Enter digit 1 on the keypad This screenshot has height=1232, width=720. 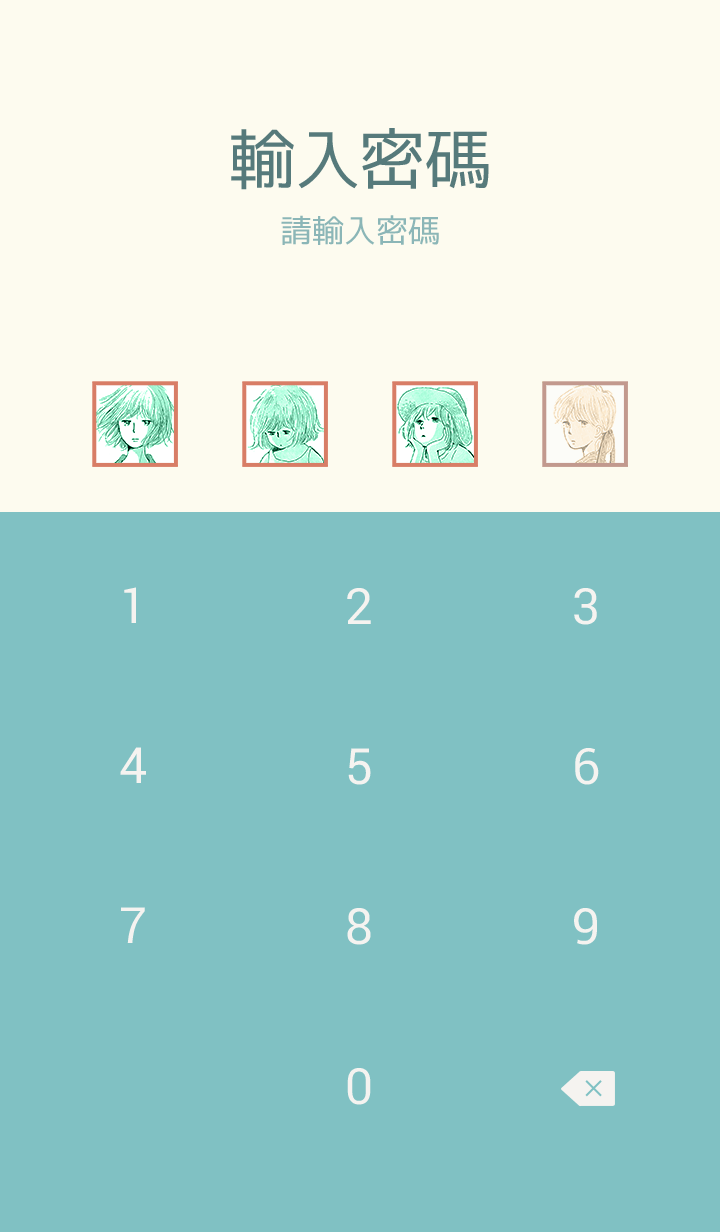pos(132,607)
